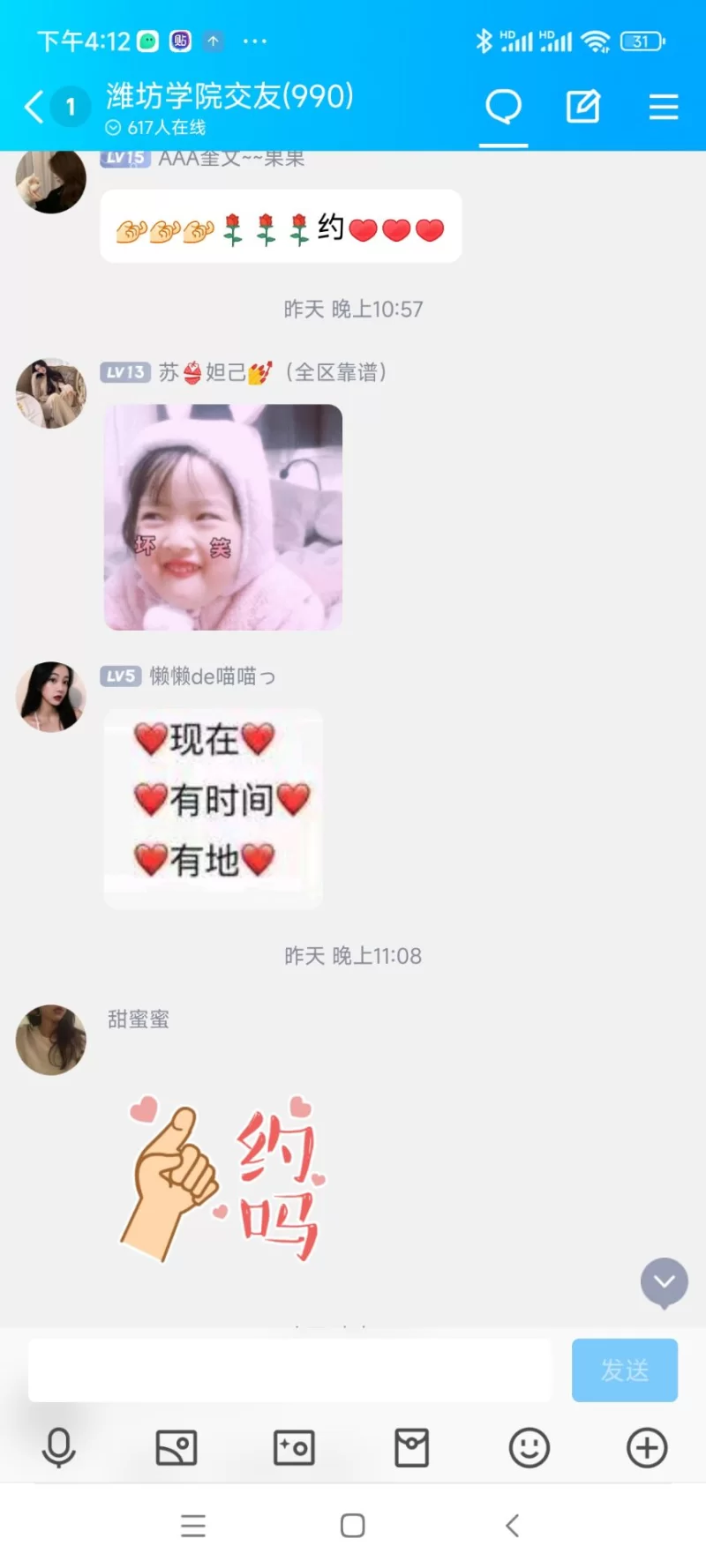Open the post compose icon
The height and width of the screenshot is (1568, 706).
click(x=582, y=108)
